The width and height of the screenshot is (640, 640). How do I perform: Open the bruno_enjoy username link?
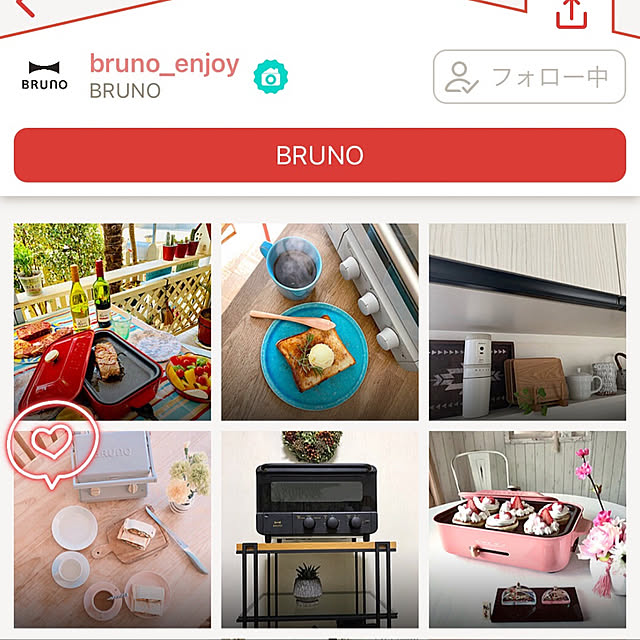[164, 64]
